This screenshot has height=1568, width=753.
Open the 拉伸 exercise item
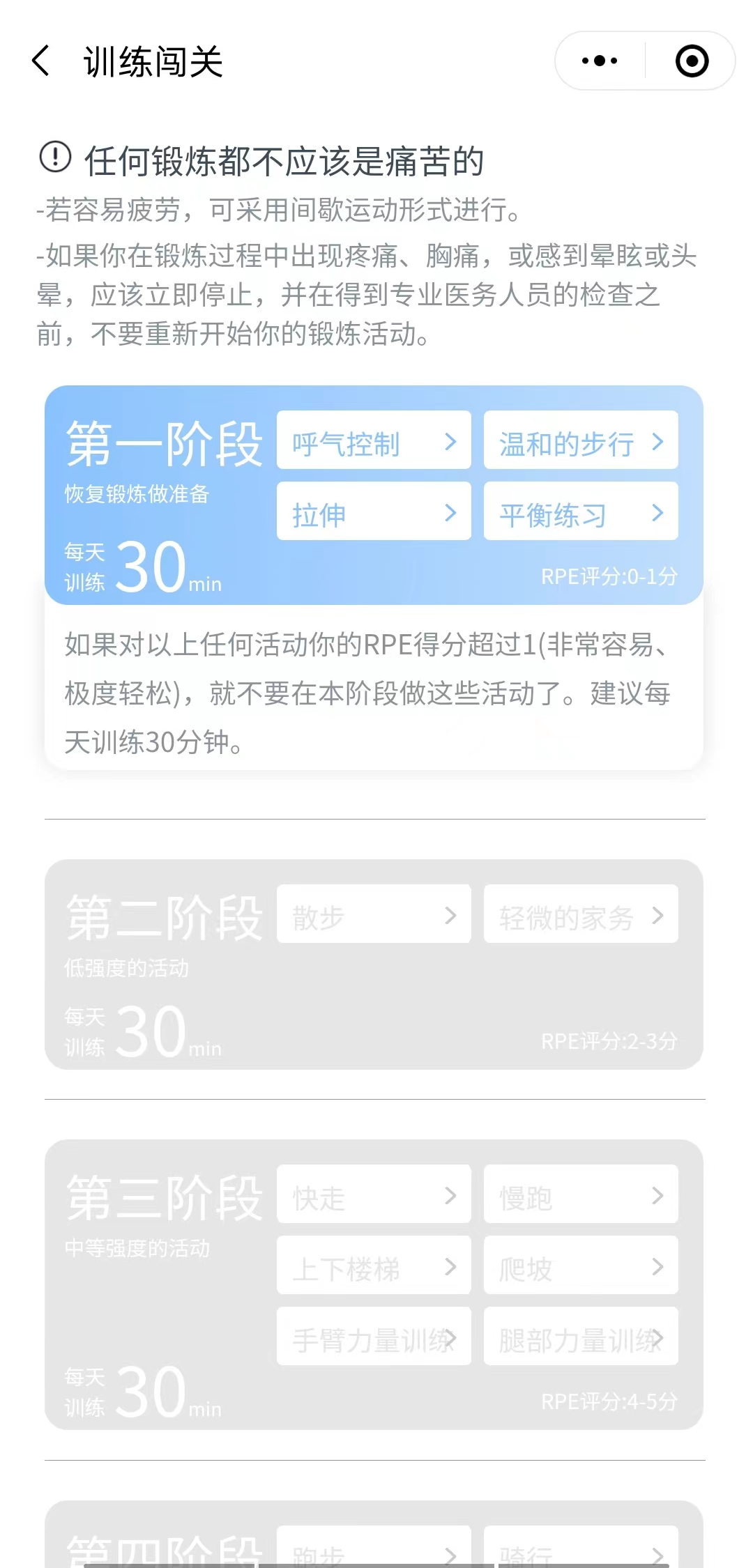pyautogui.click(x=373, y=514)
